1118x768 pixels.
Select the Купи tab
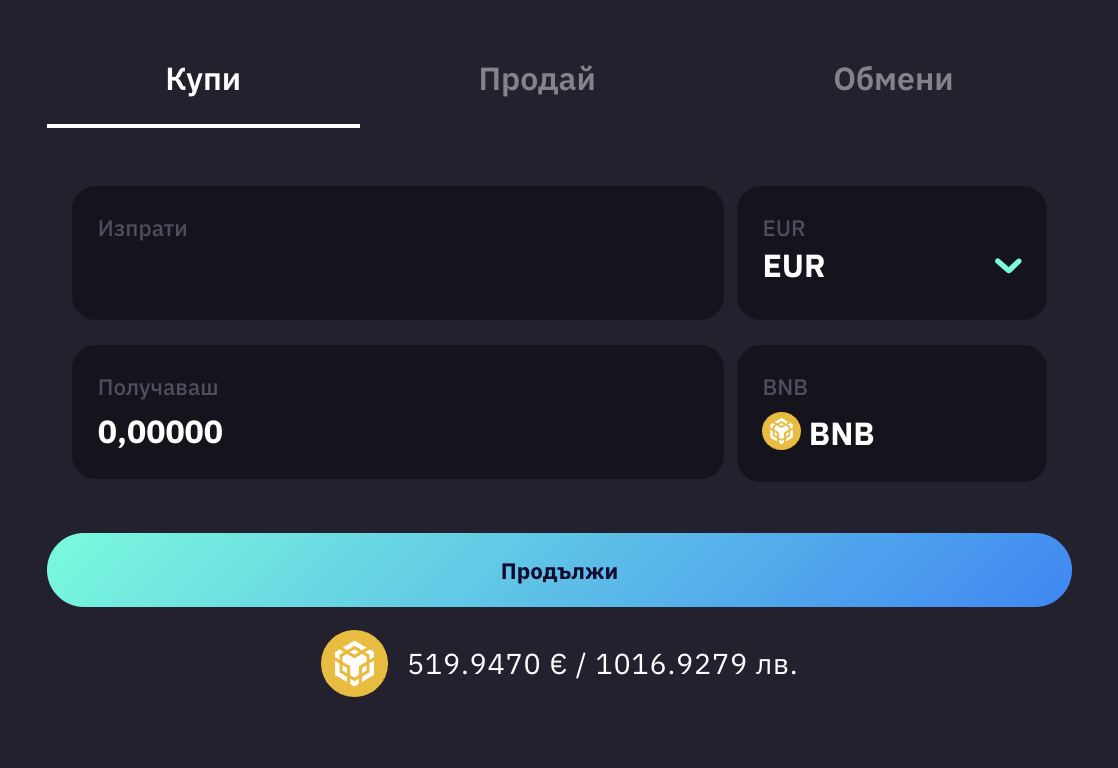pos(203,80)
